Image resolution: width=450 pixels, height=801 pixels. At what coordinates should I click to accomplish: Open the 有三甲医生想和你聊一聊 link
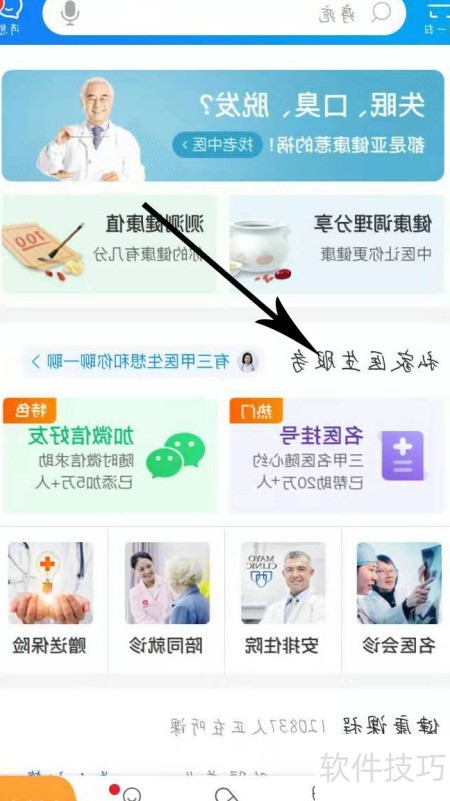(x=144, y=361)
